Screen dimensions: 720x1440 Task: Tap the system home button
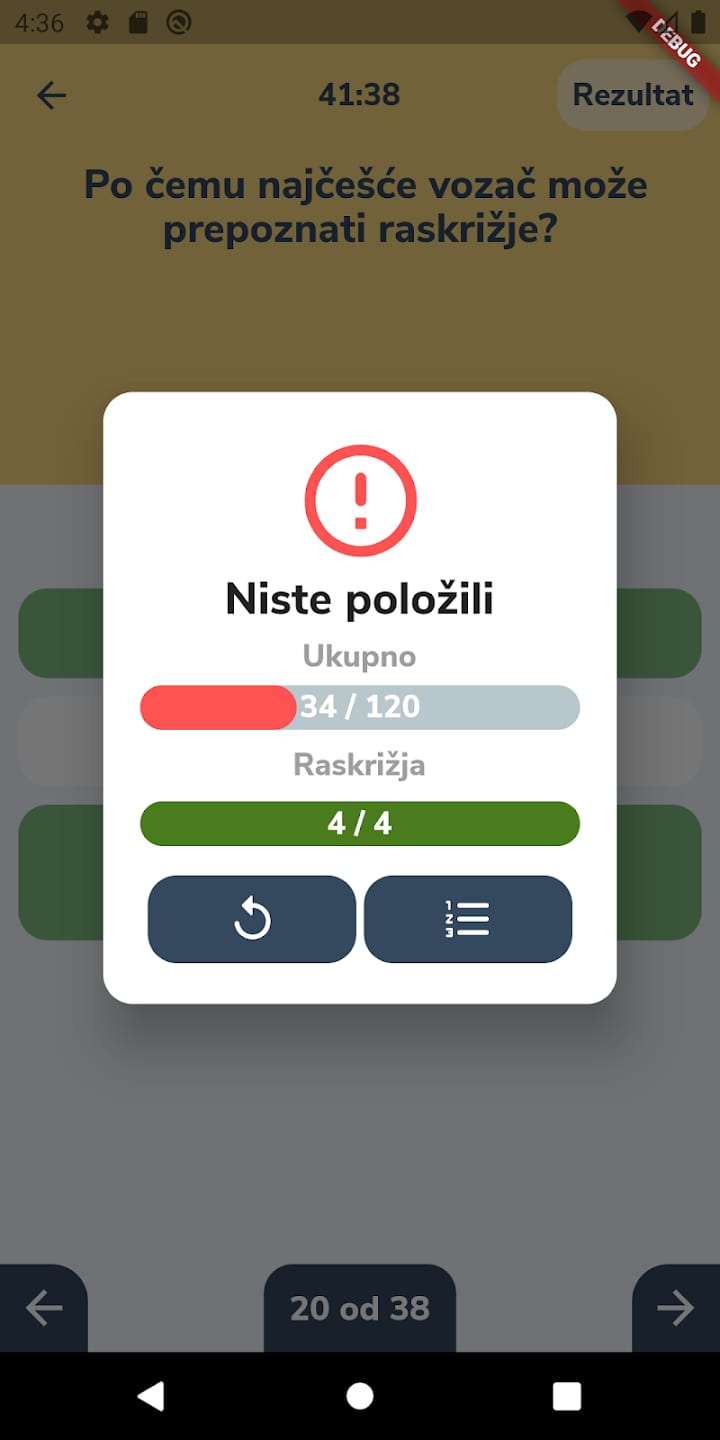coord(360,1396)
